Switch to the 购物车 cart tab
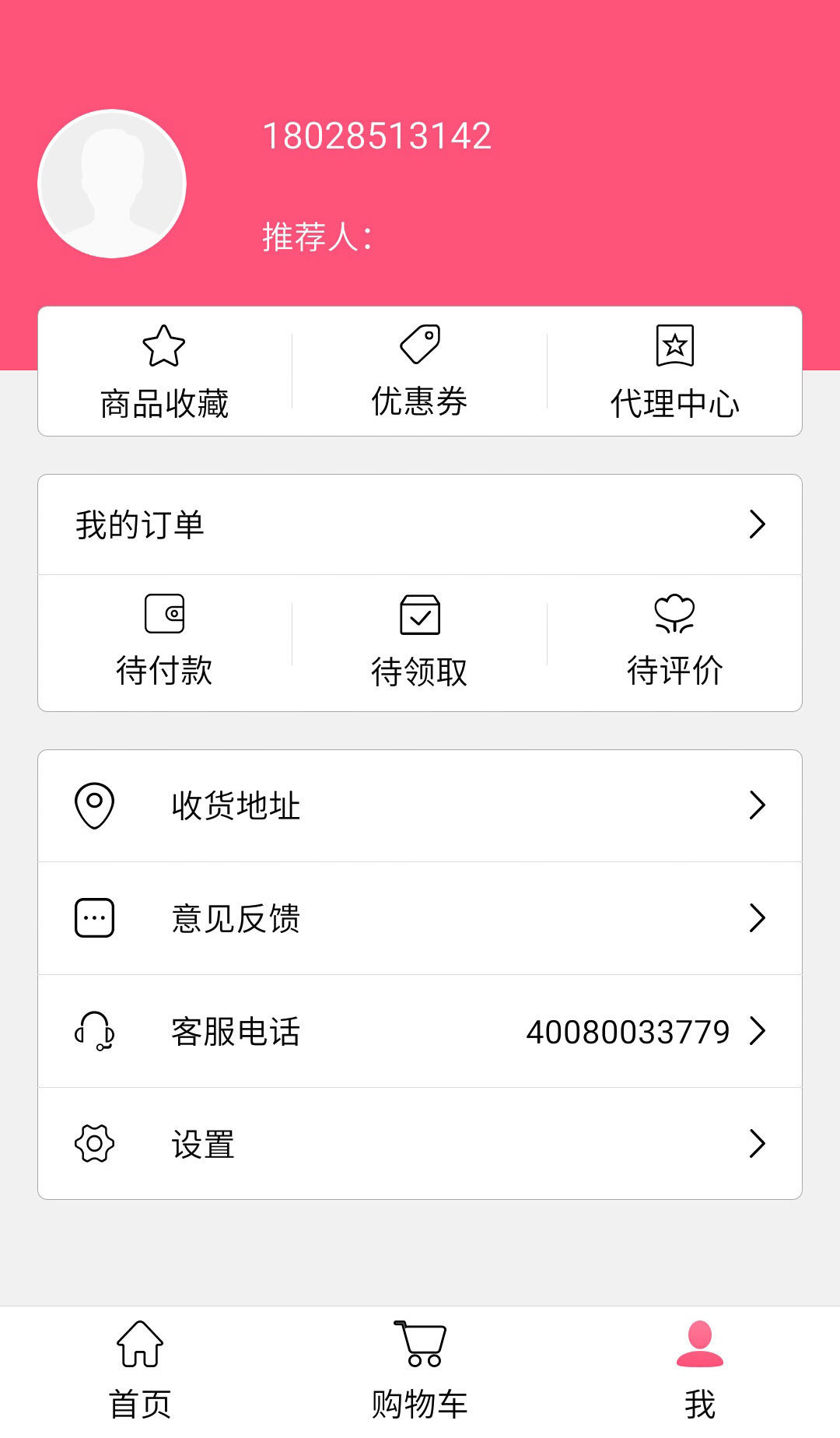The image size is (840, 1438). [420, 1371]
